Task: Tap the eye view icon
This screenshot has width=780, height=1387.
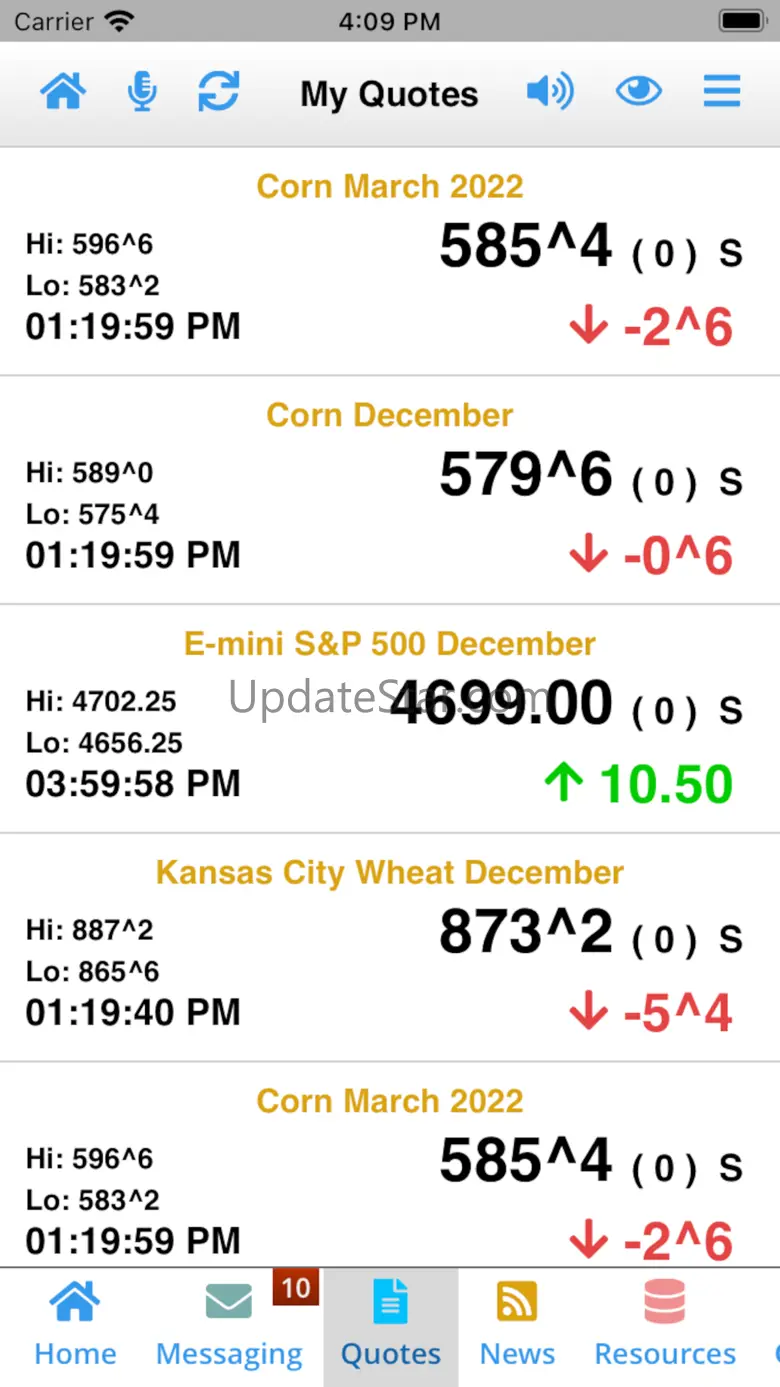Action: (x=638, y=93)
